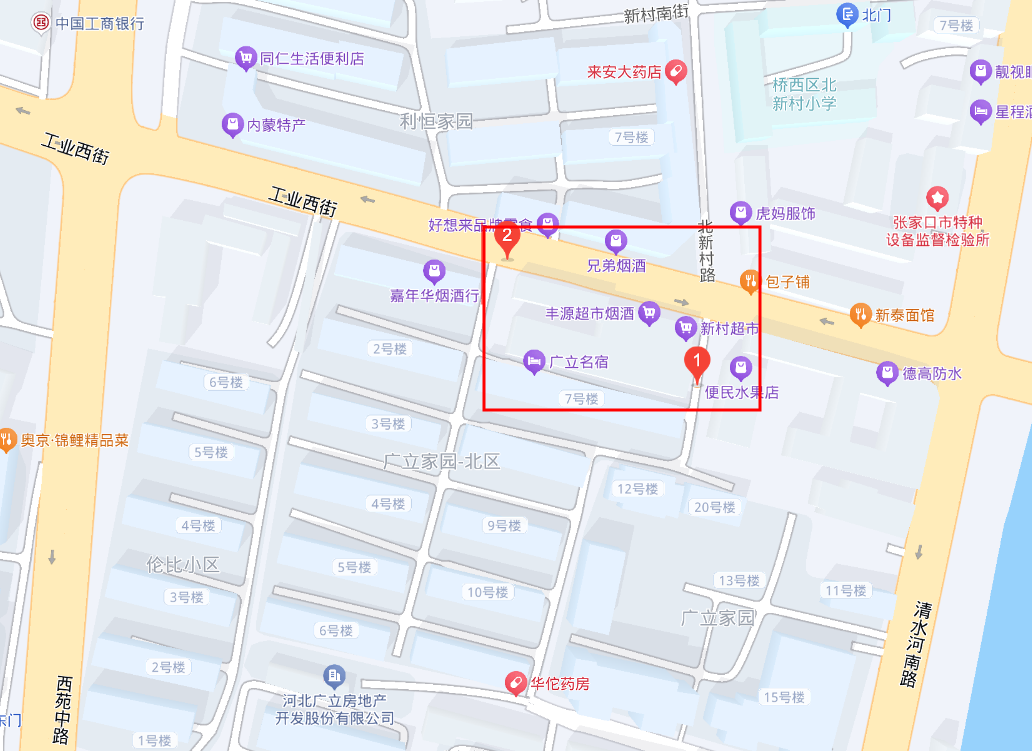Viewport: 1032px width, 751px height.
Task: Open the 张家口市特种设备监督检验所 marker
Action: point(937,197)
